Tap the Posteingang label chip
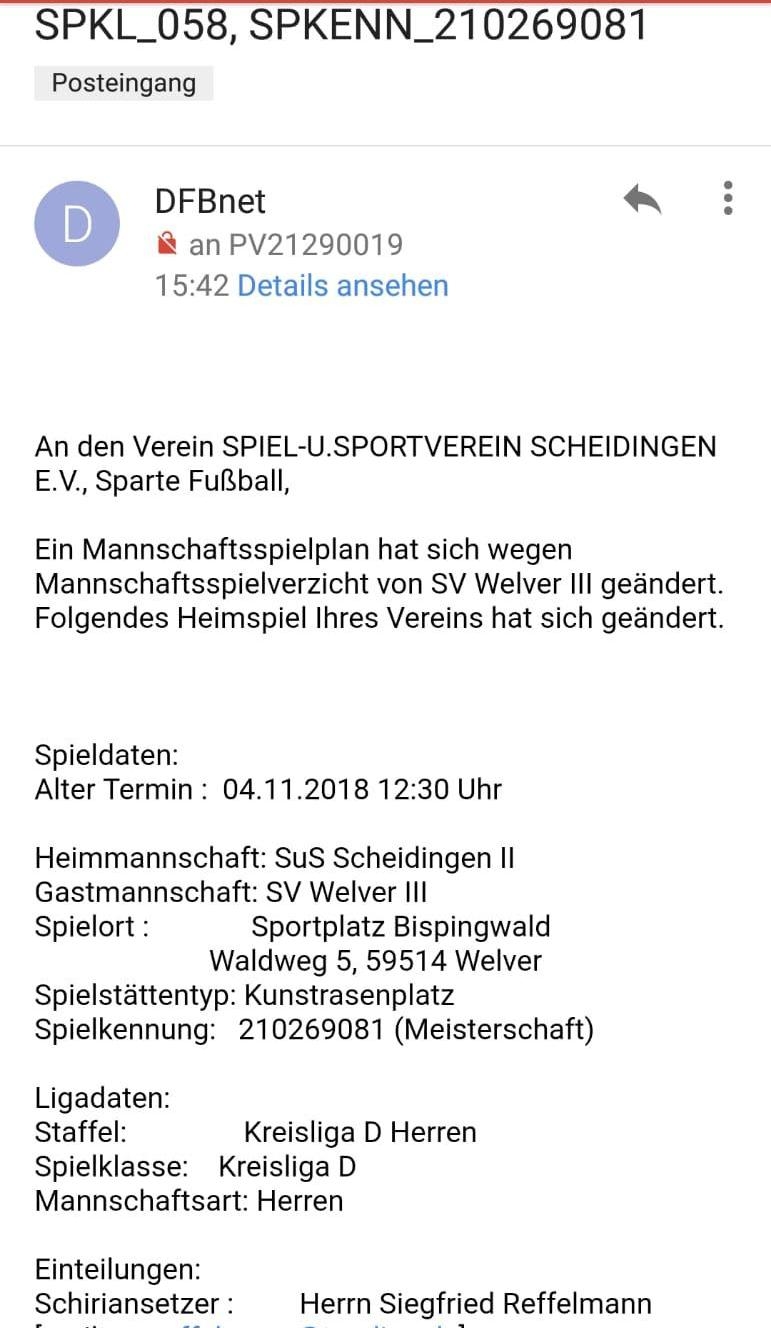This screenshot has width=771, height=1328. point(124,83)
